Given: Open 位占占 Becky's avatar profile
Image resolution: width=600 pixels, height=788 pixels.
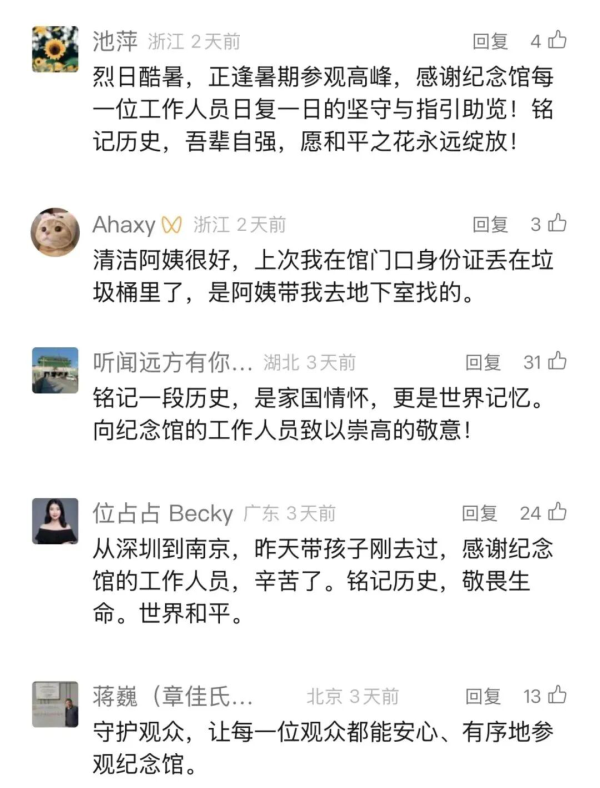Looking at the screenshot, I should tap(55, 520).
